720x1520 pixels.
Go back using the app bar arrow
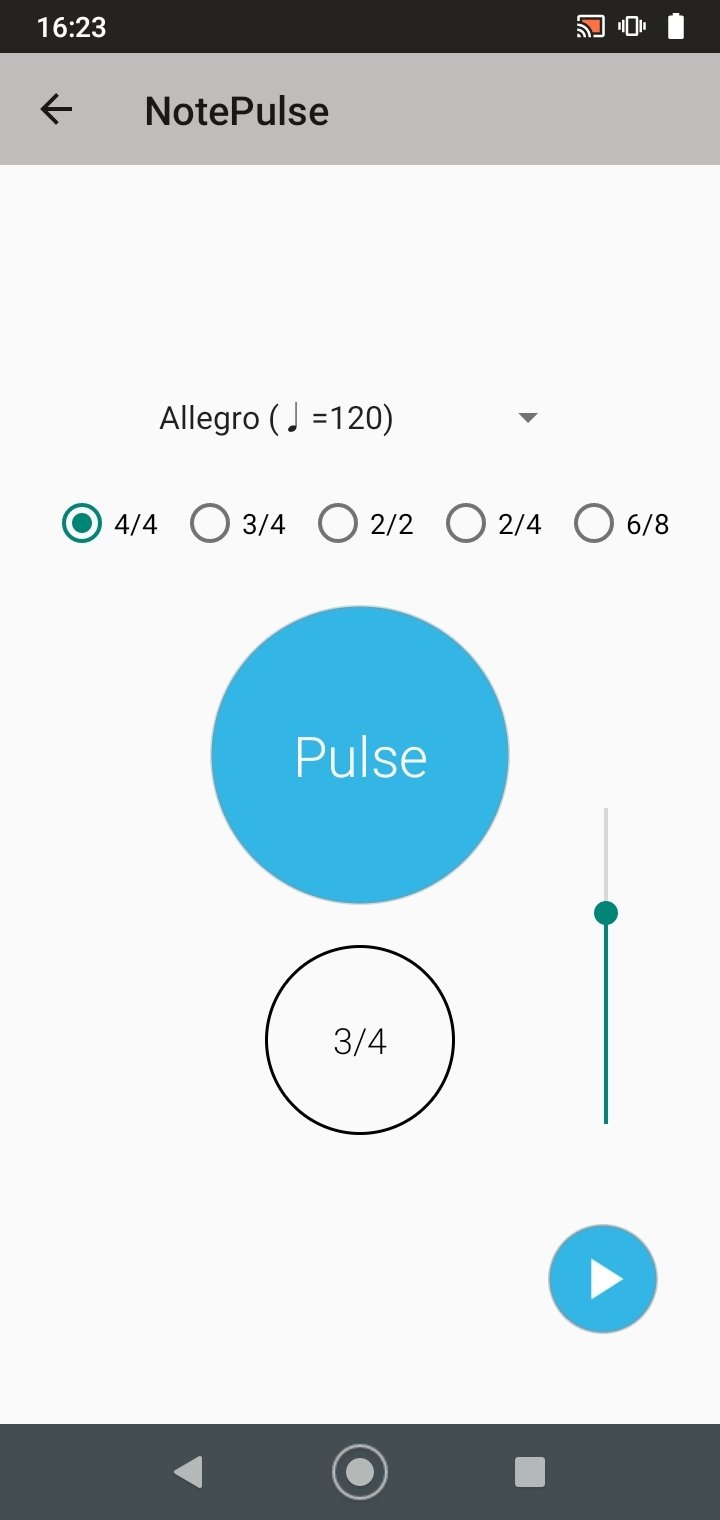(56, 110)
